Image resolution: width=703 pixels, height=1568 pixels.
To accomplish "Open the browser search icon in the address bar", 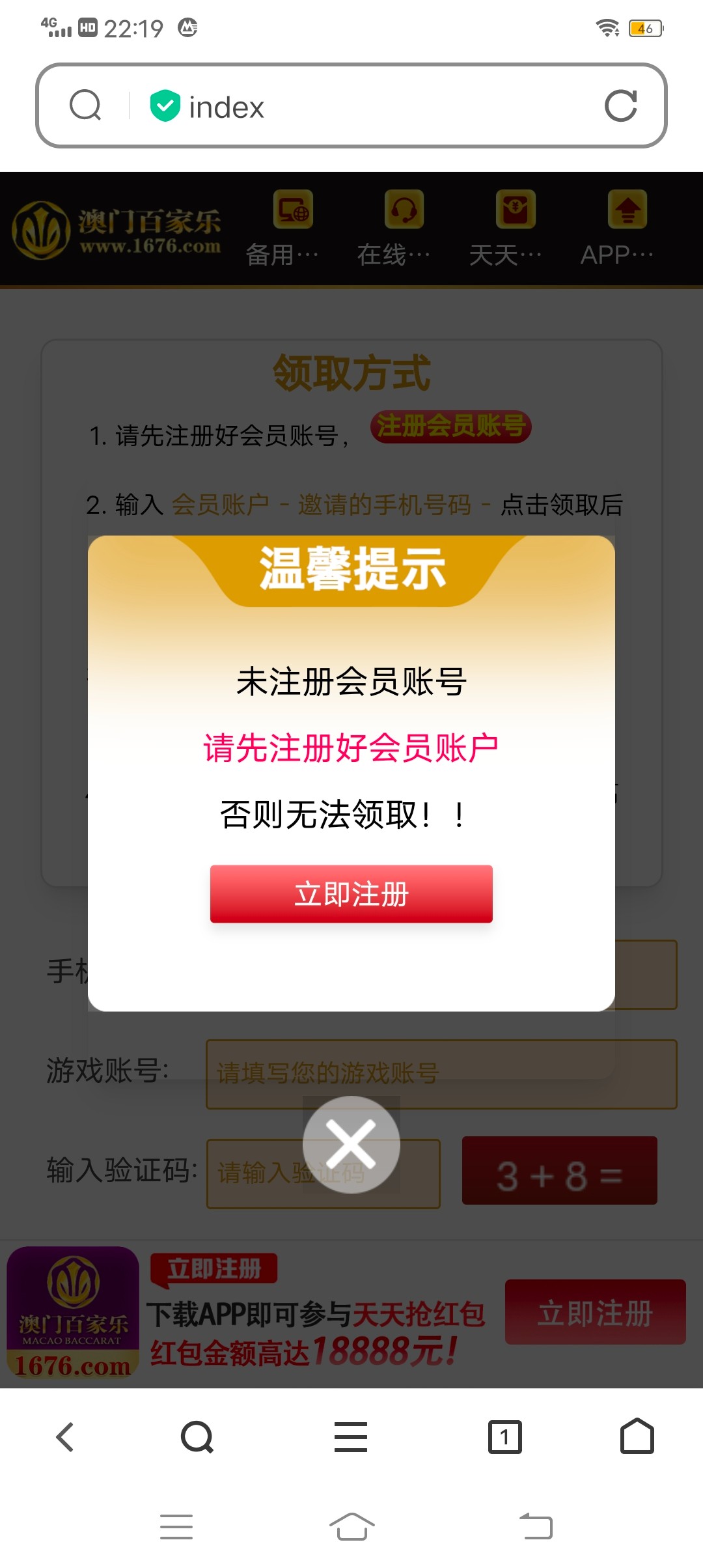I will (85, 105).
